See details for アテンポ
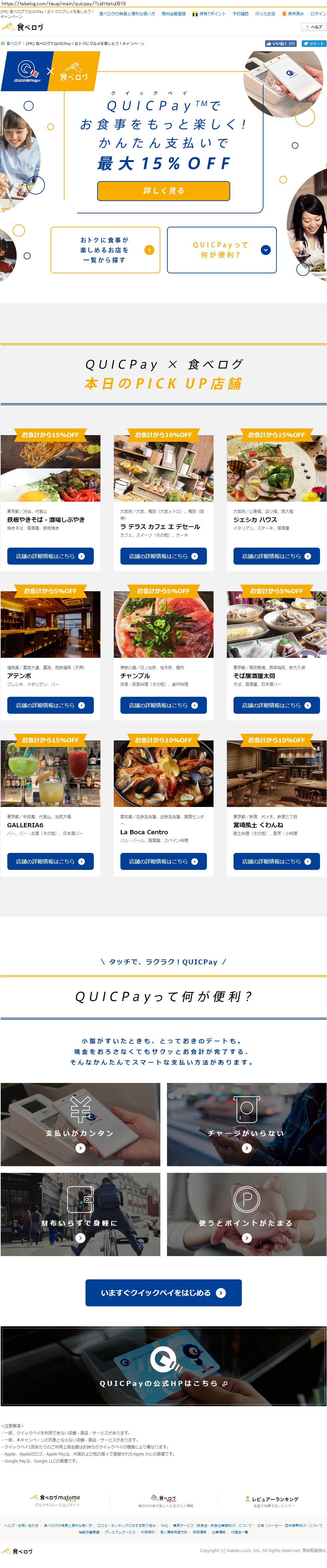The image size is (327, 1568). 51,705
